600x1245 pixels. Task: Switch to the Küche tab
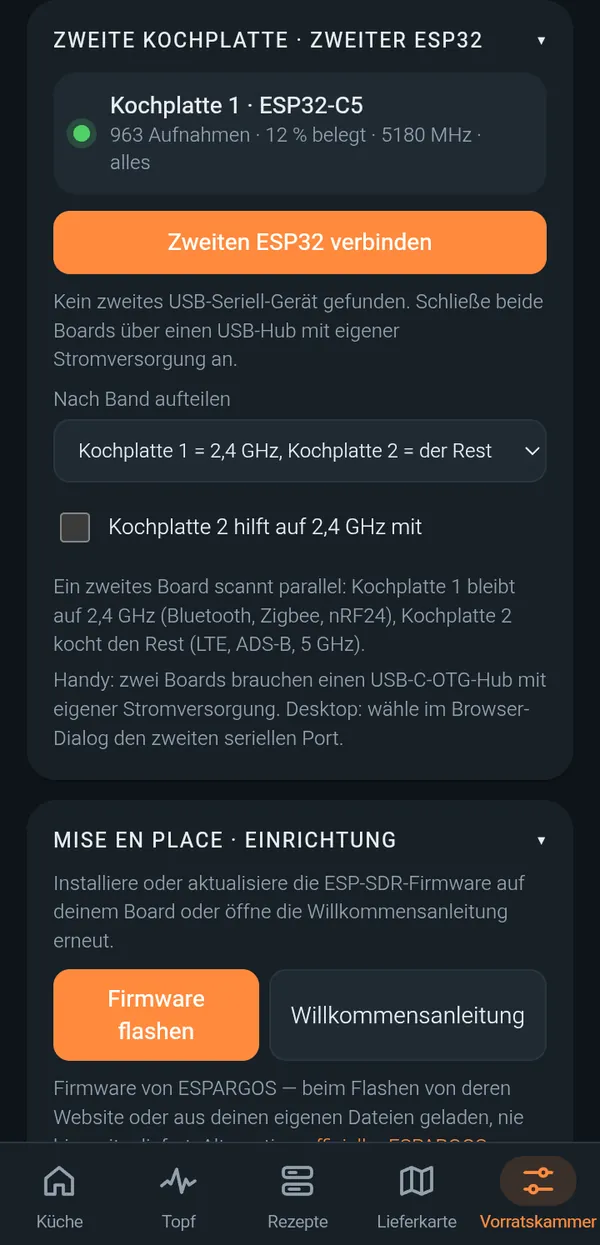(x=60, y=1197)
